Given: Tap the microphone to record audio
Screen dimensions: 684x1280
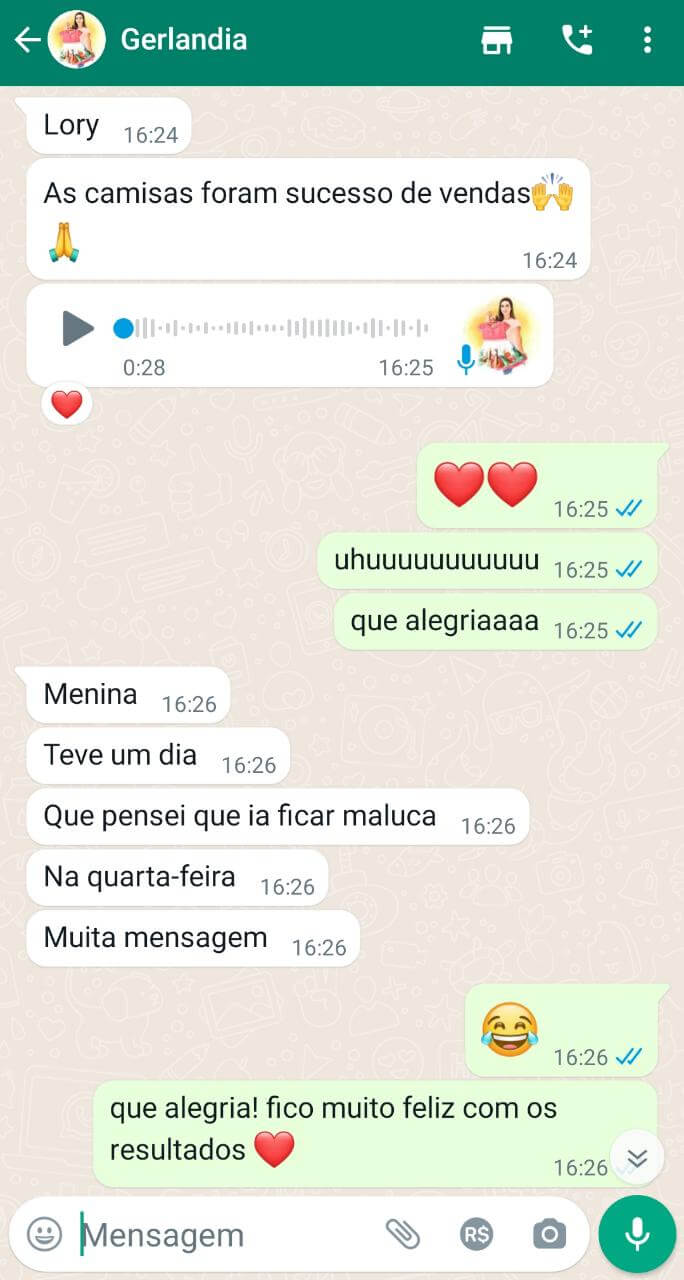Looking at the screenshot, I should pyautogui.click(x=637, y=1234).
